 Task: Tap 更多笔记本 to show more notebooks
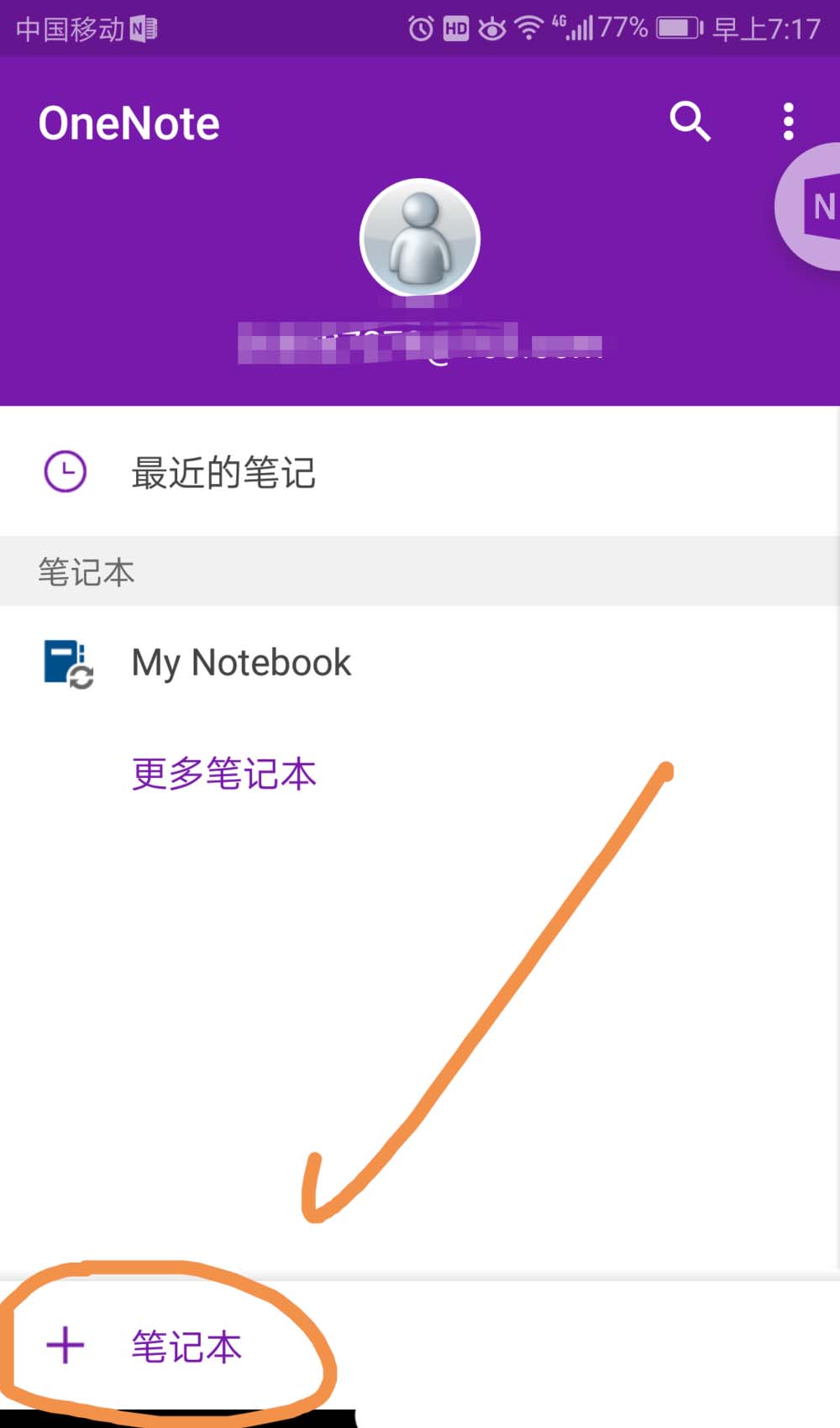(x=222, y=774)
